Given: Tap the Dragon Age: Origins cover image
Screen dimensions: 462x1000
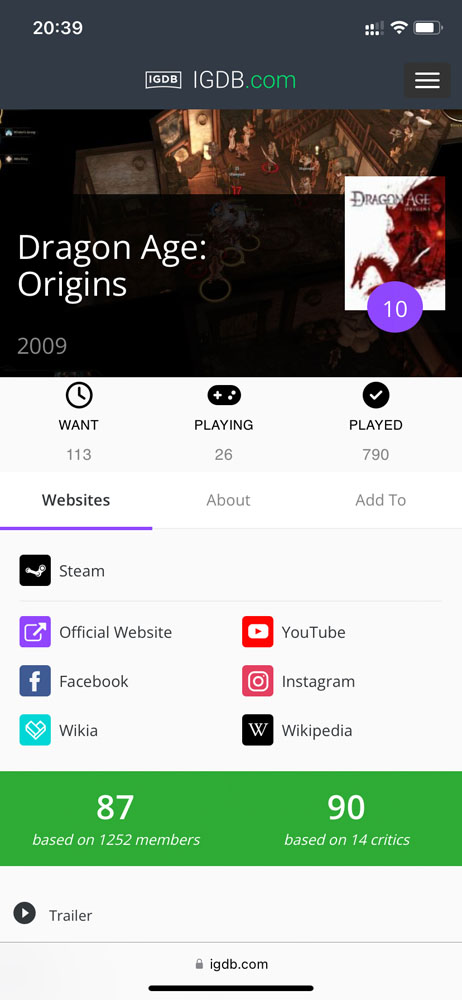Looking at the screenshot, I should click(x=394, y=243).
